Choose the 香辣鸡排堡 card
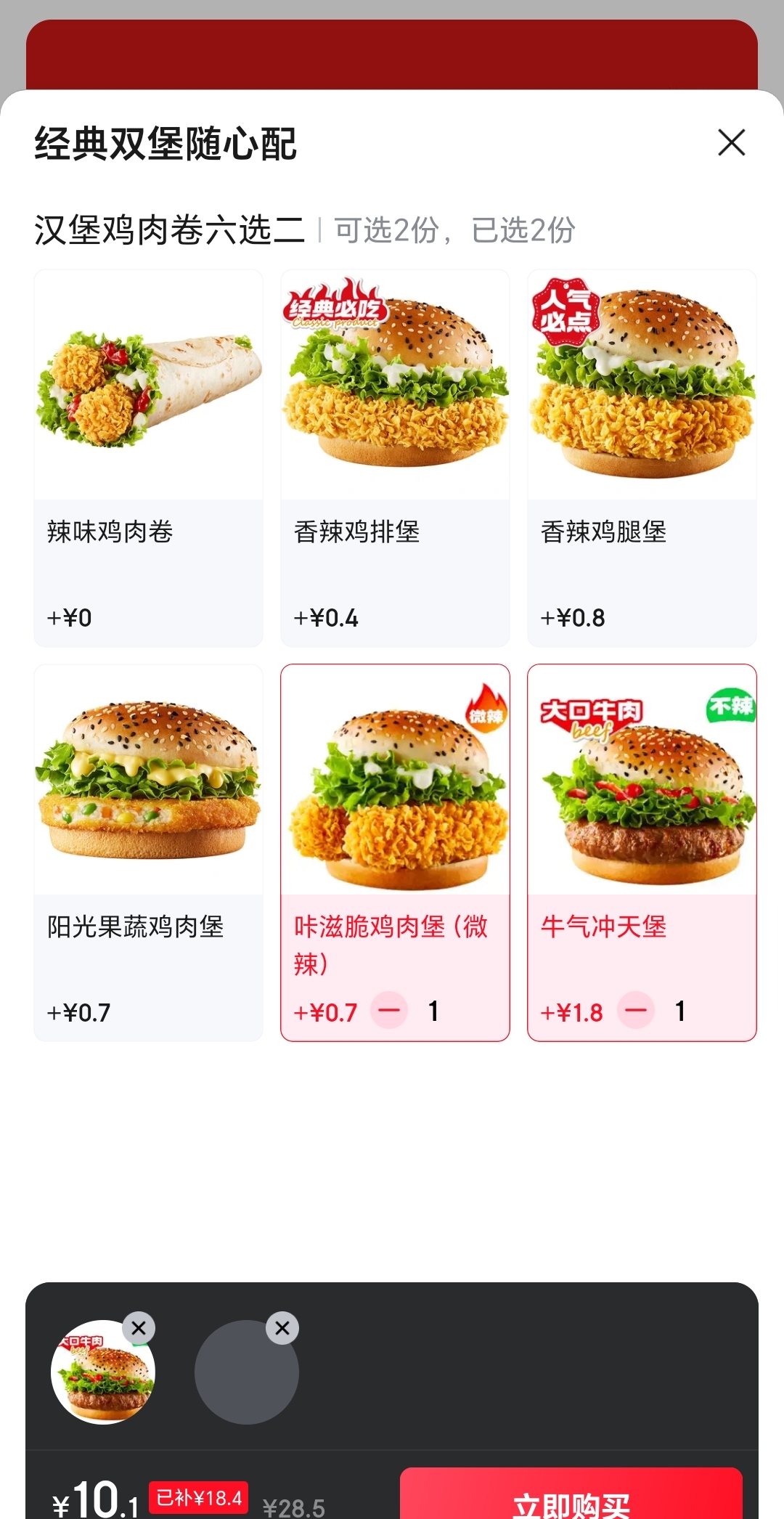The image size is (784, 1519). coord(395,457)
